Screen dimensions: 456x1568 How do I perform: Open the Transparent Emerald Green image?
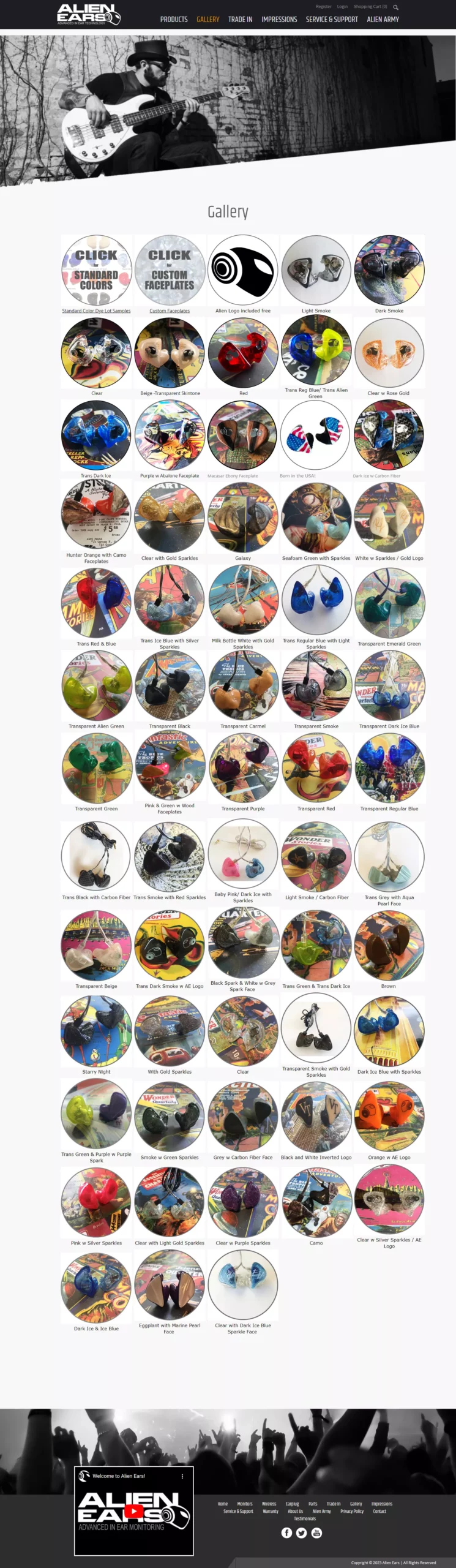[389, 603]
